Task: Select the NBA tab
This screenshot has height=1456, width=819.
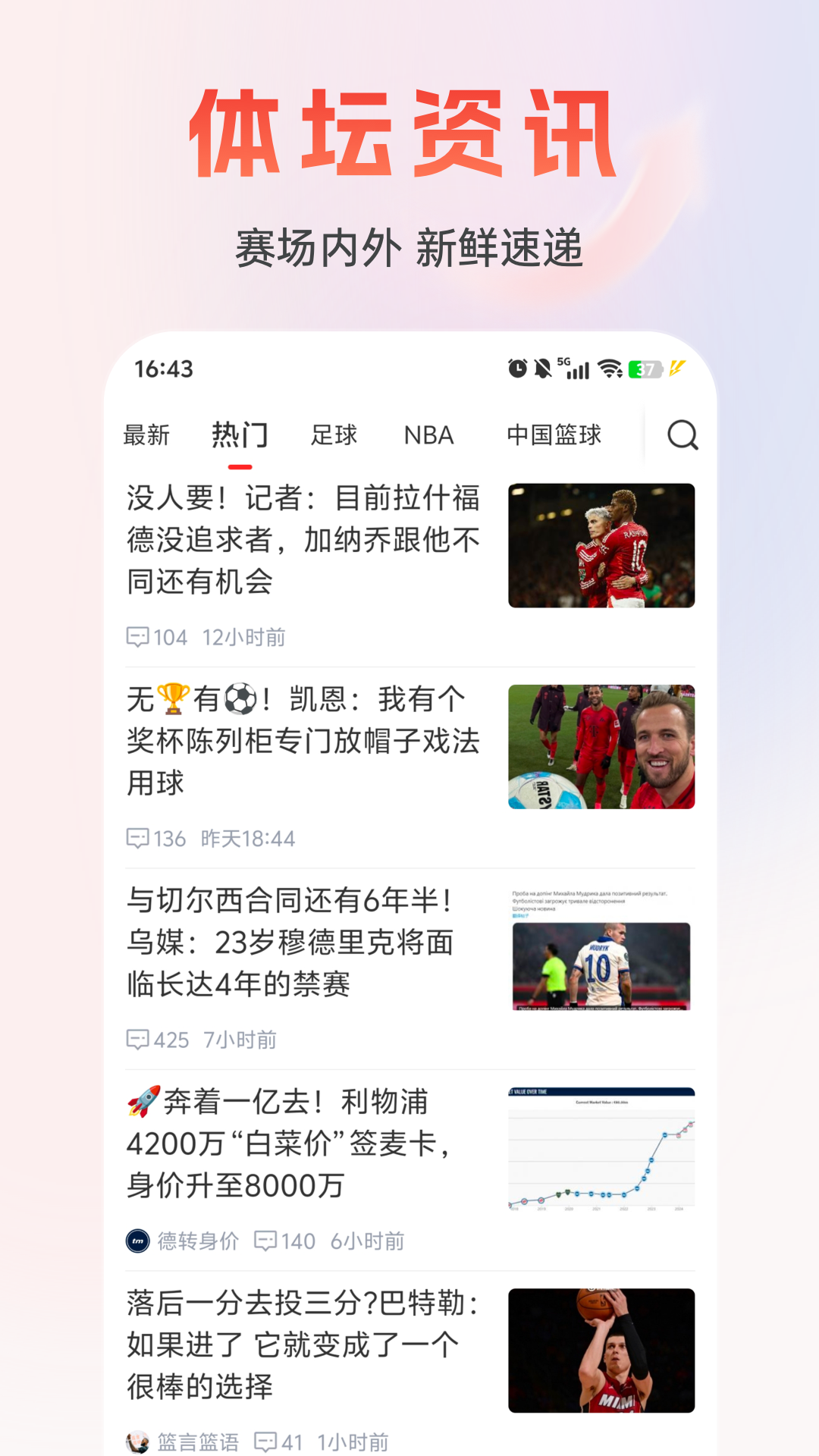Action: [x=428, y=435]
